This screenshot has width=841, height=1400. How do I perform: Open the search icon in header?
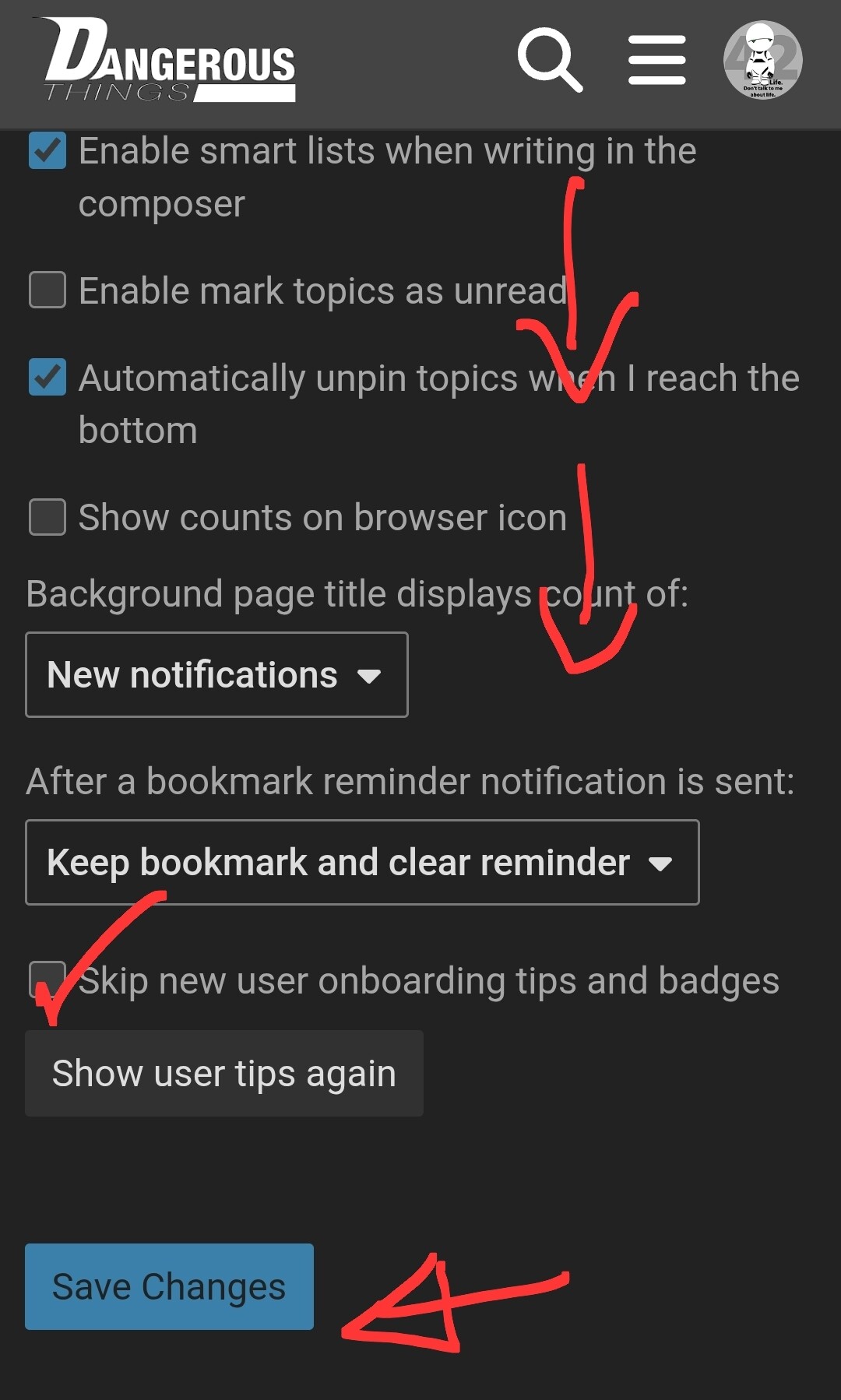(550, 60)
